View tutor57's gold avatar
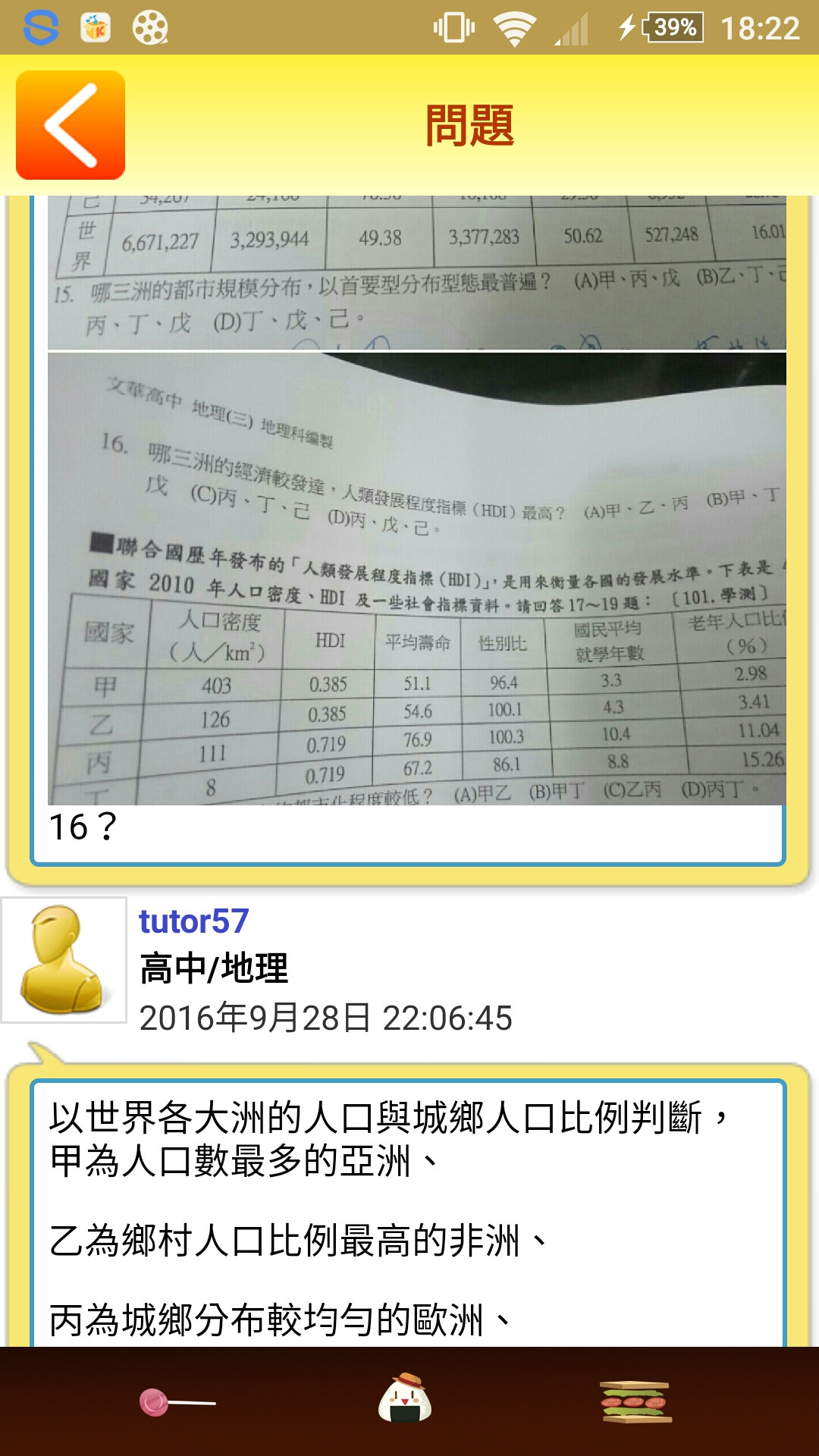Screen dimensions: 819x1456 [64, 960]
